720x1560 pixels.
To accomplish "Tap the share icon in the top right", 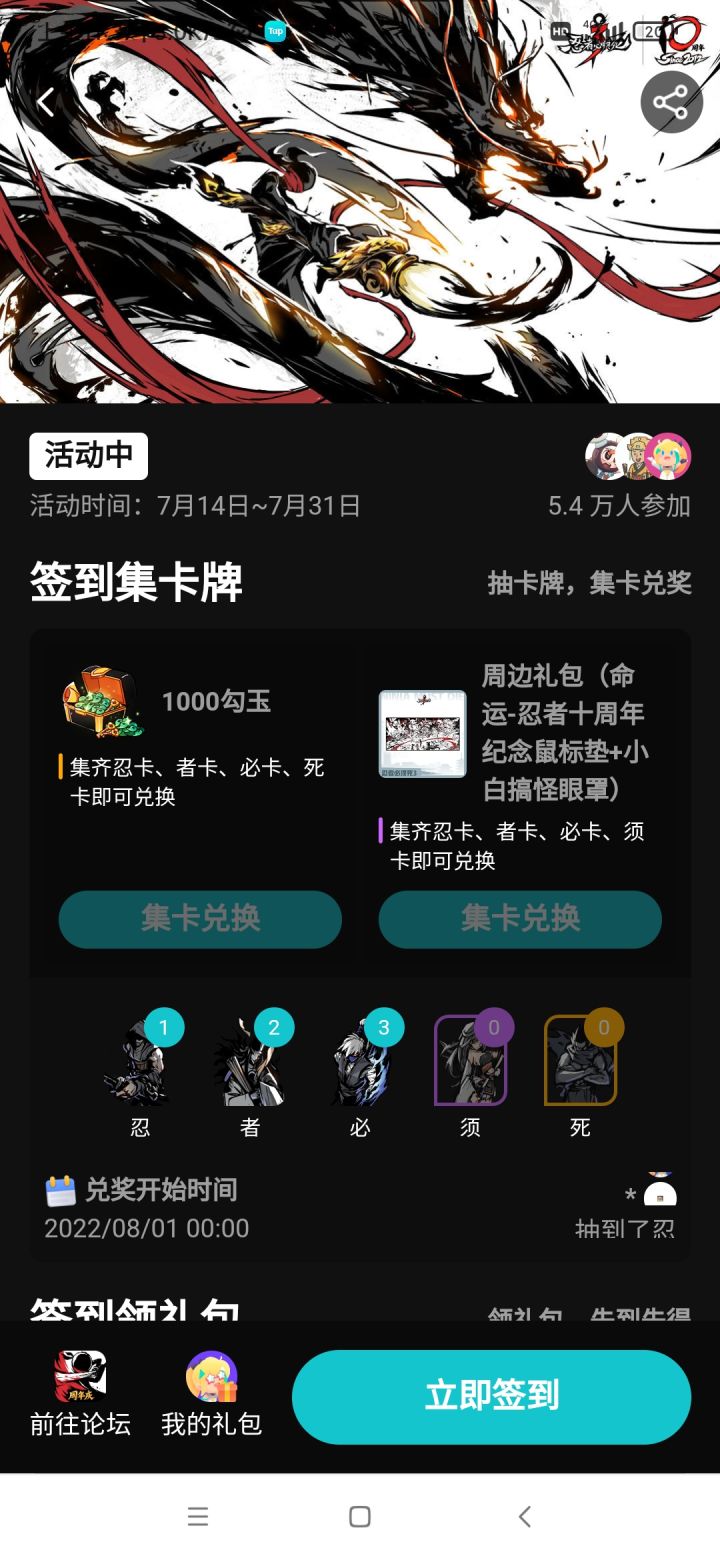I will (671, 102).
